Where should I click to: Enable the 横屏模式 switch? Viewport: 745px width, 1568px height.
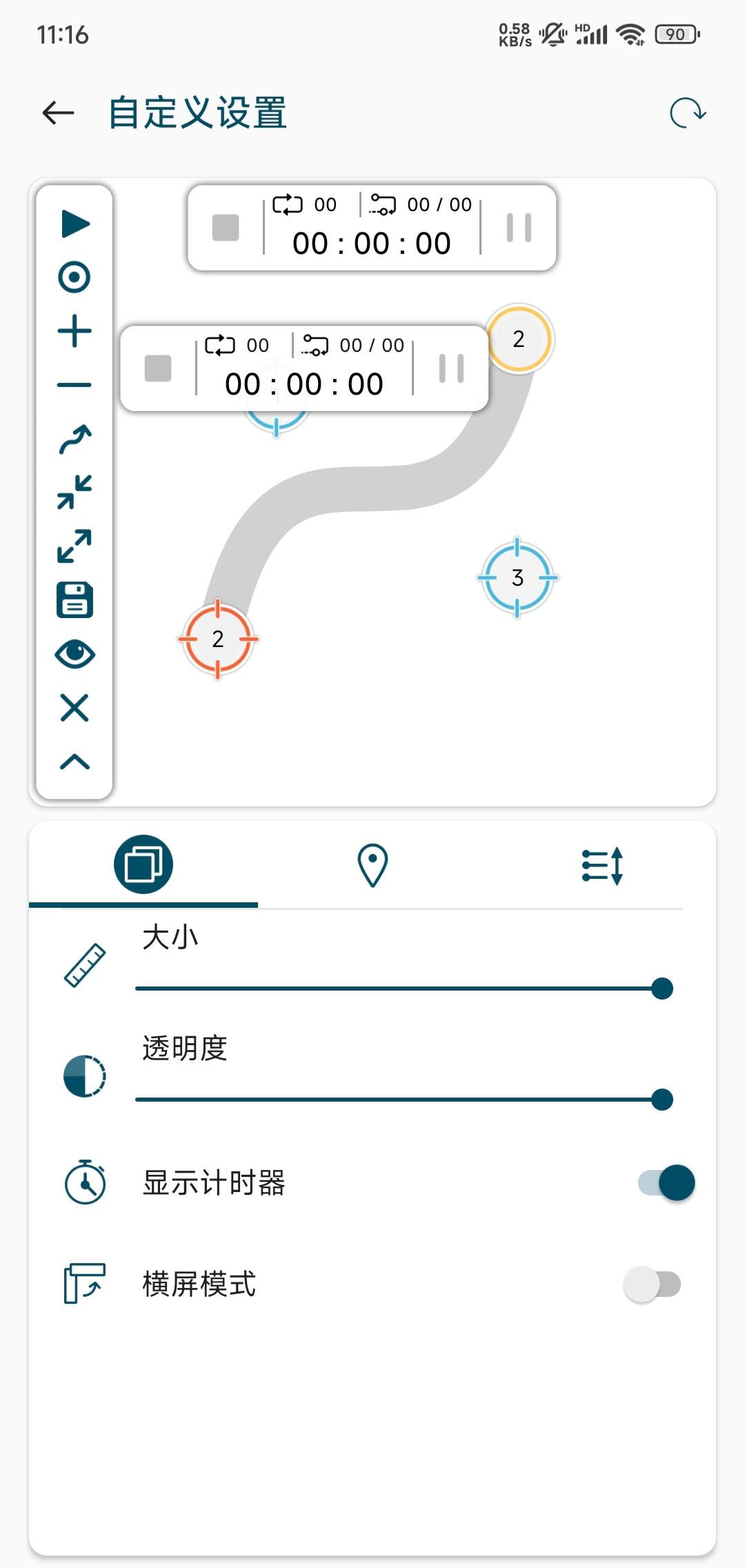653,1284
